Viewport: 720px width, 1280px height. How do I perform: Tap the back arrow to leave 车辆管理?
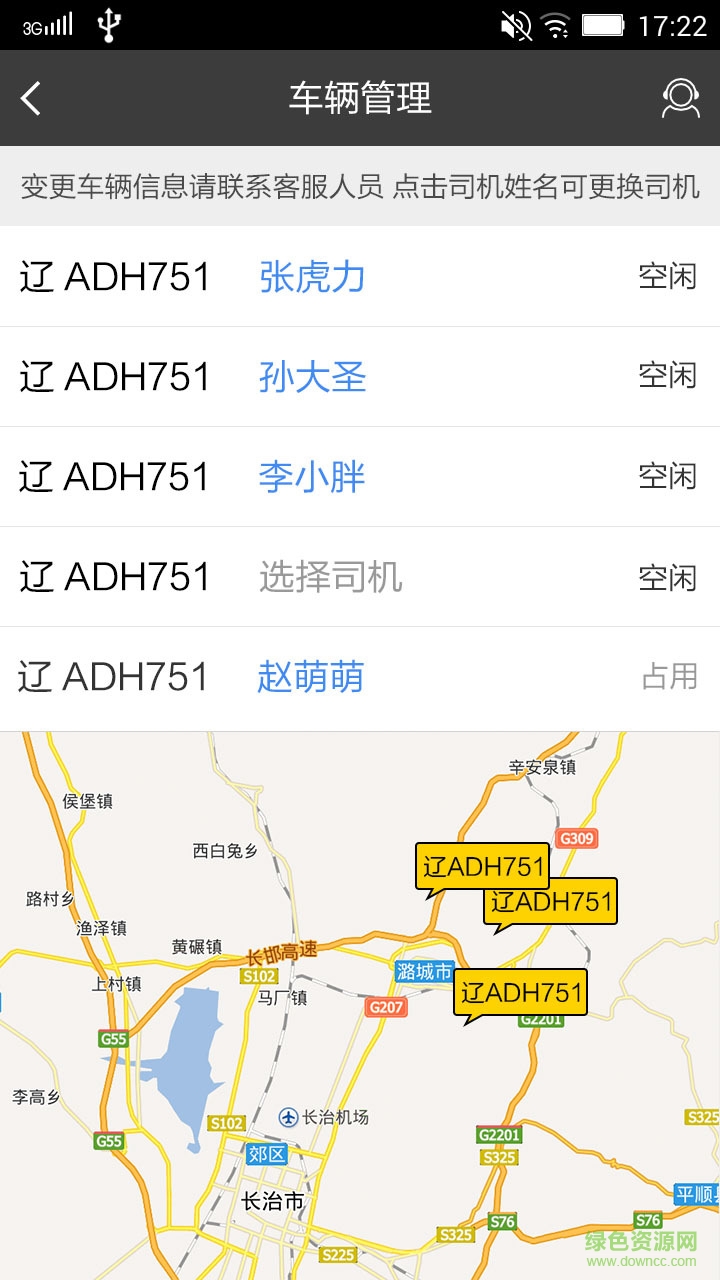[x=31, y=99]
